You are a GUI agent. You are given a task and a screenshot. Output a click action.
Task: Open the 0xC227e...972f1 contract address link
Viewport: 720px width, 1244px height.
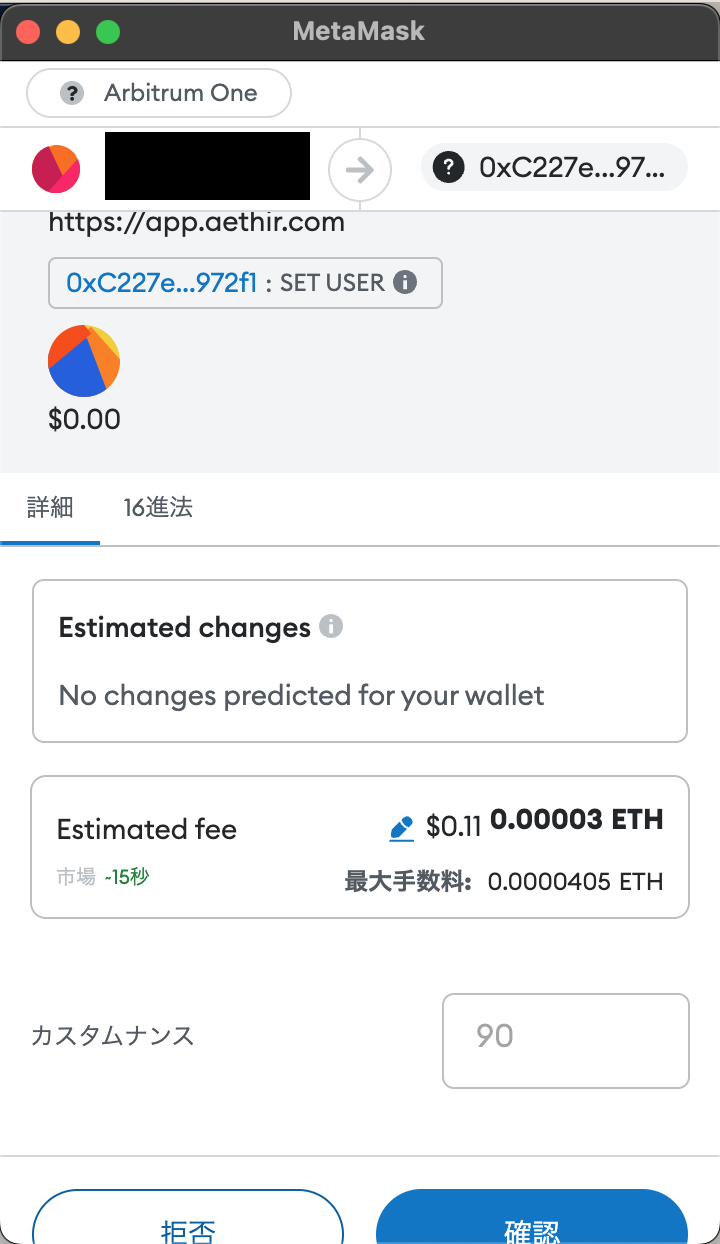pos(161,283)
